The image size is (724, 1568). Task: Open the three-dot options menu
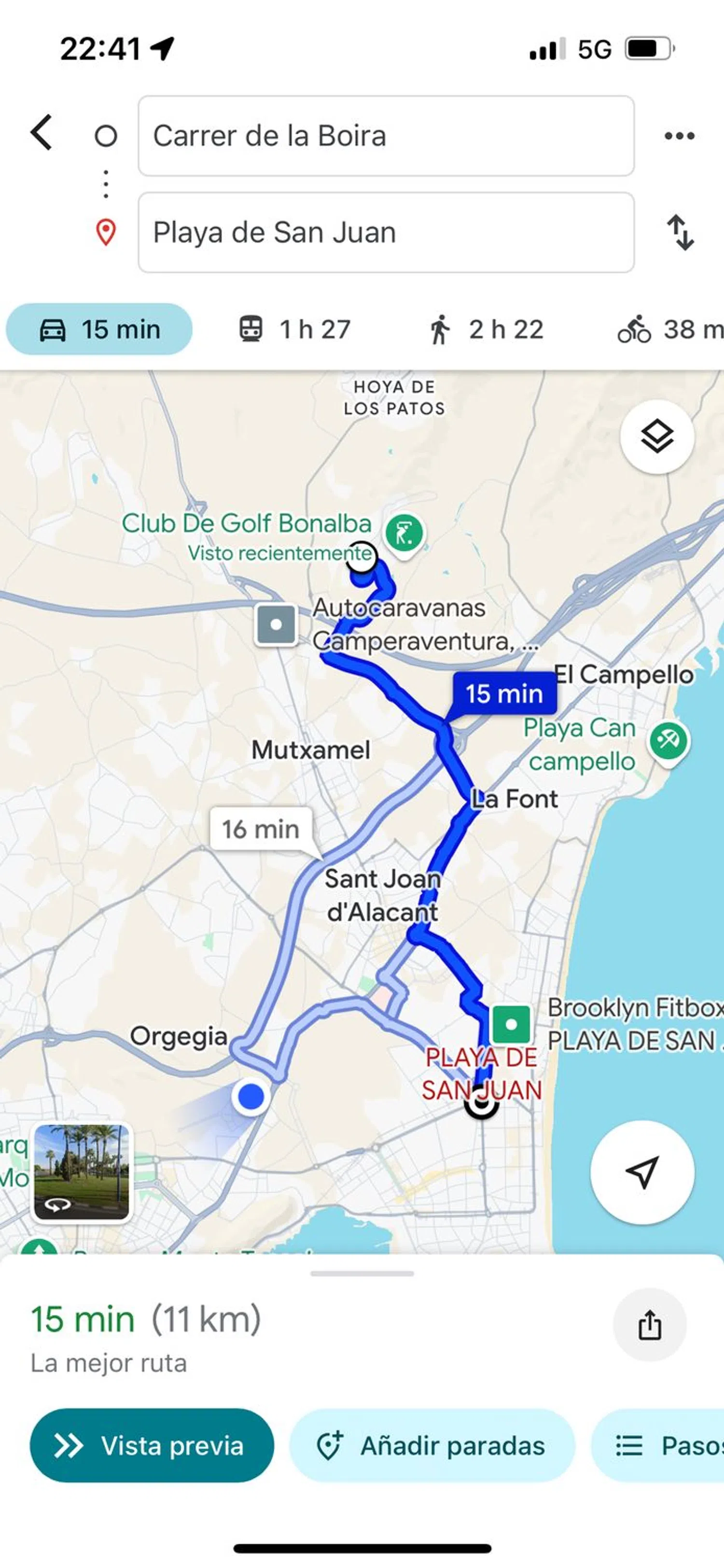679,136
